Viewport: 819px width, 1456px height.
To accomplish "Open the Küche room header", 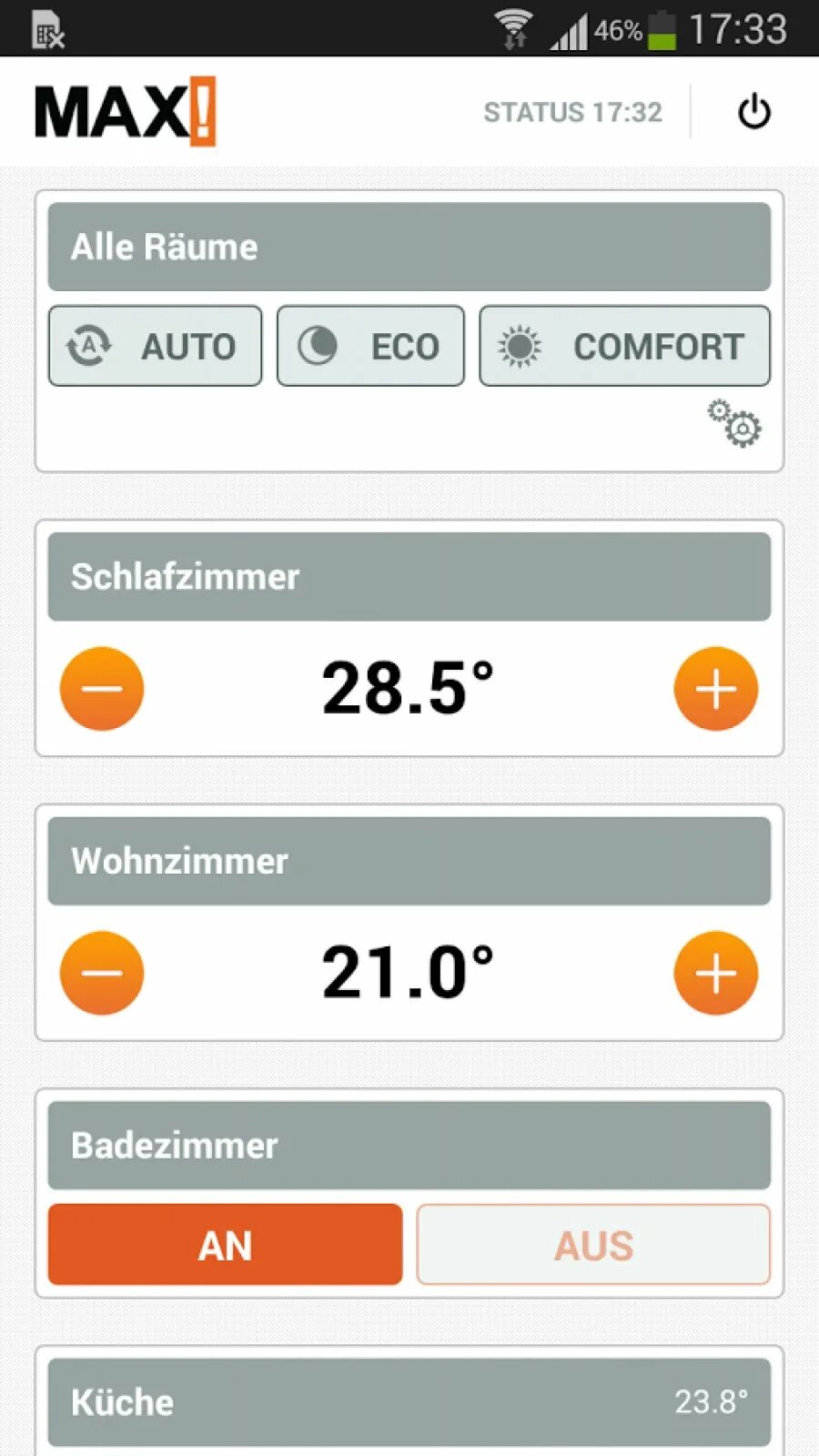I will (x=409, y=1402).
